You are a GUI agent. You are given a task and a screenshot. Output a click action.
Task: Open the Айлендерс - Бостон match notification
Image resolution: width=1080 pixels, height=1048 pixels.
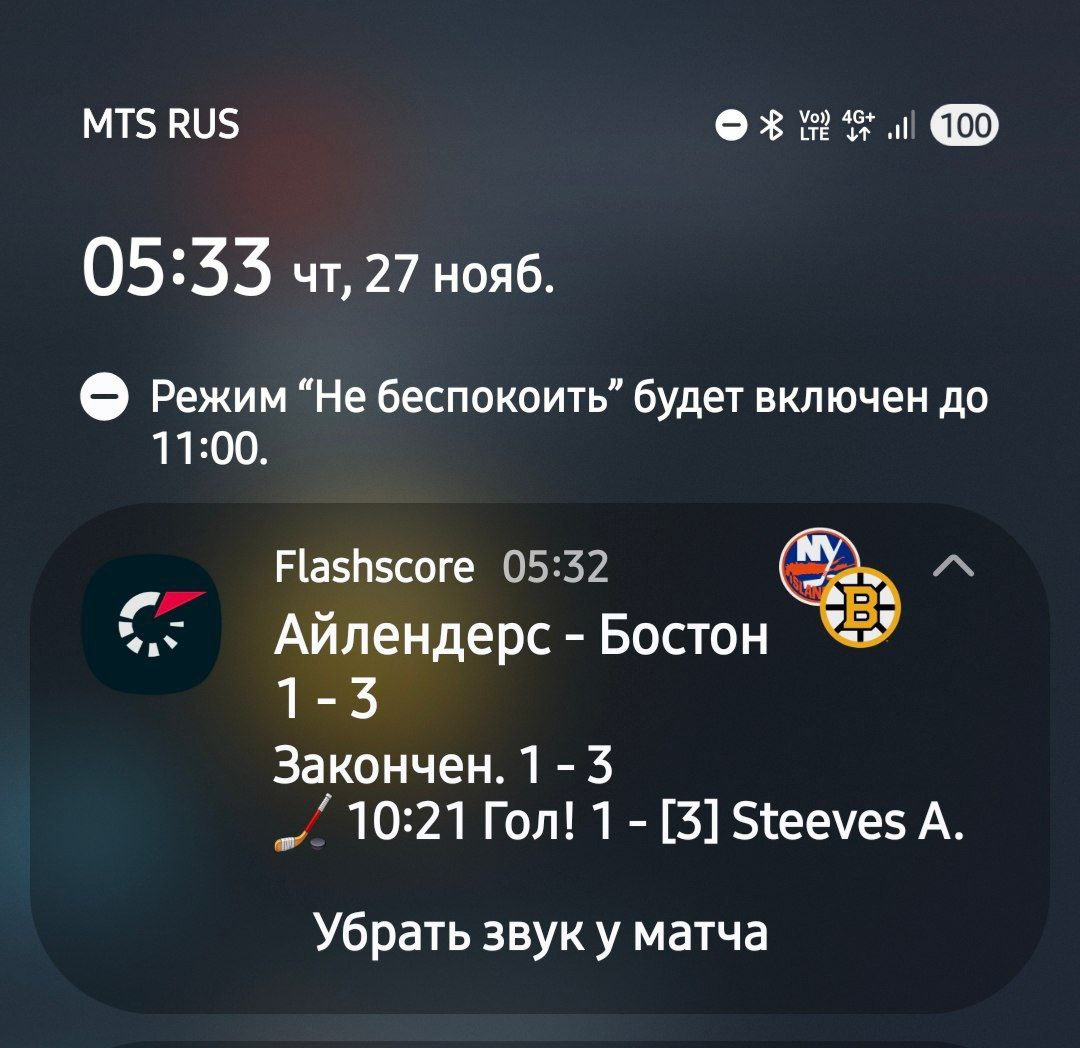[x=521, y=637]
